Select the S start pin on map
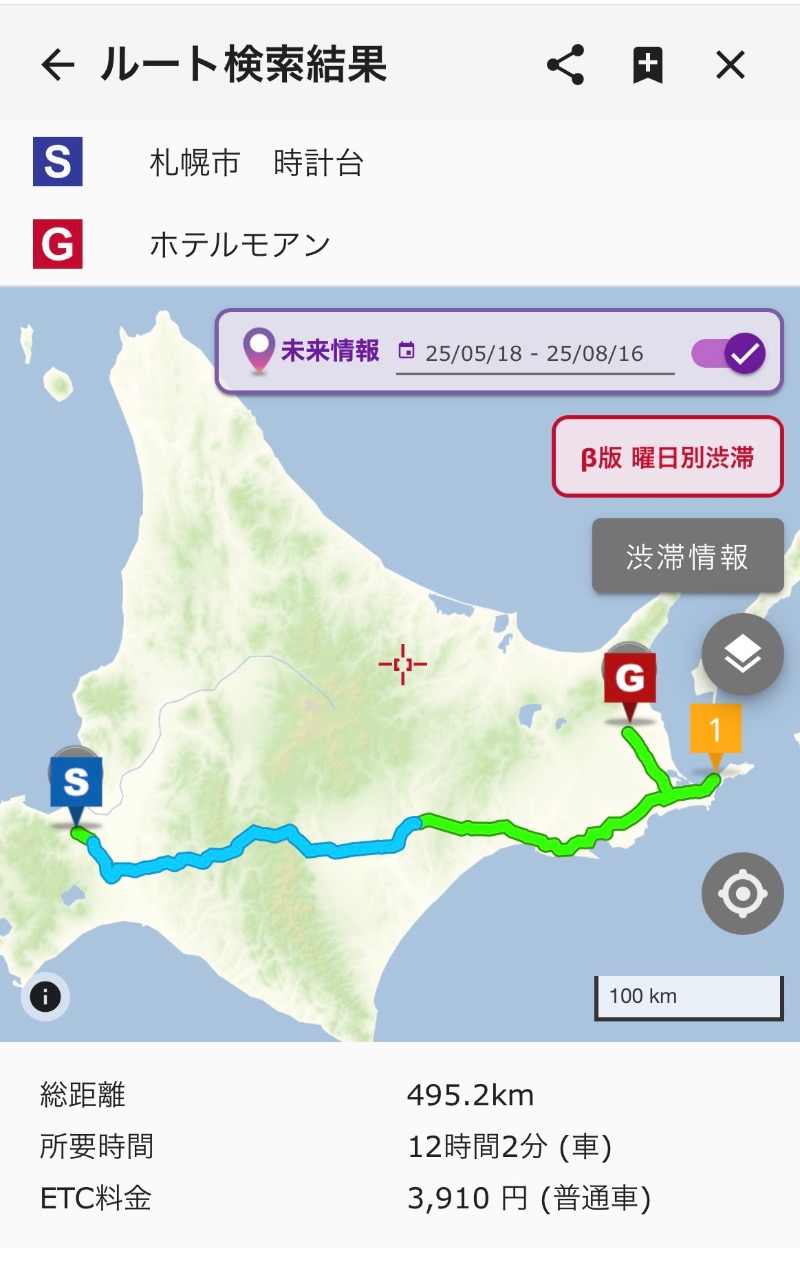This screenshot has width=800, height=1284. pyautogui.click(x=77, y=781)
